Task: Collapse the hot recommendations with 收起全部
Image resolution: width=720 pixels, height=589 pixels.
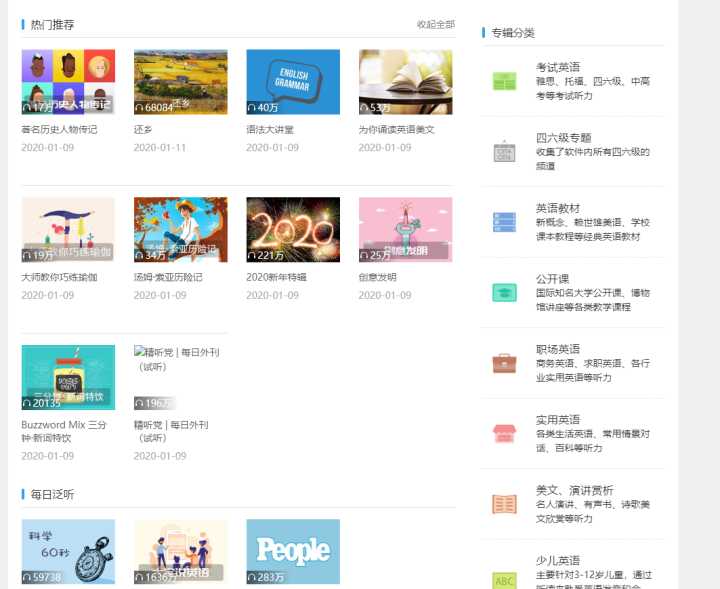Action: (435, 24)
